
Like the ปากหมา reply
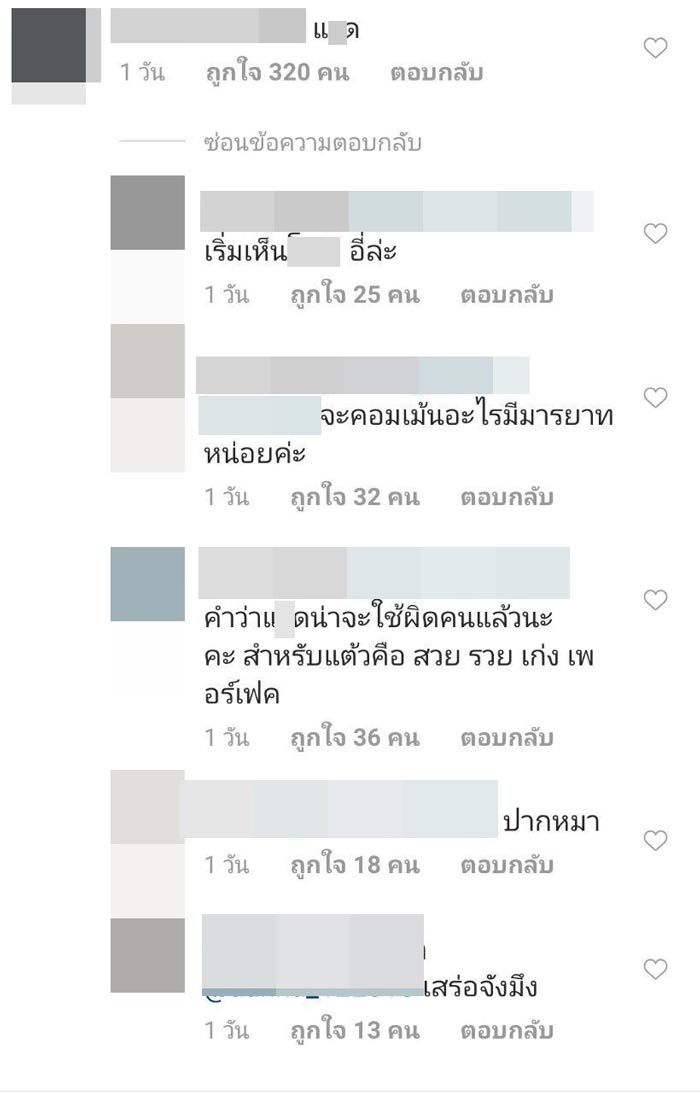pos(655,841)
